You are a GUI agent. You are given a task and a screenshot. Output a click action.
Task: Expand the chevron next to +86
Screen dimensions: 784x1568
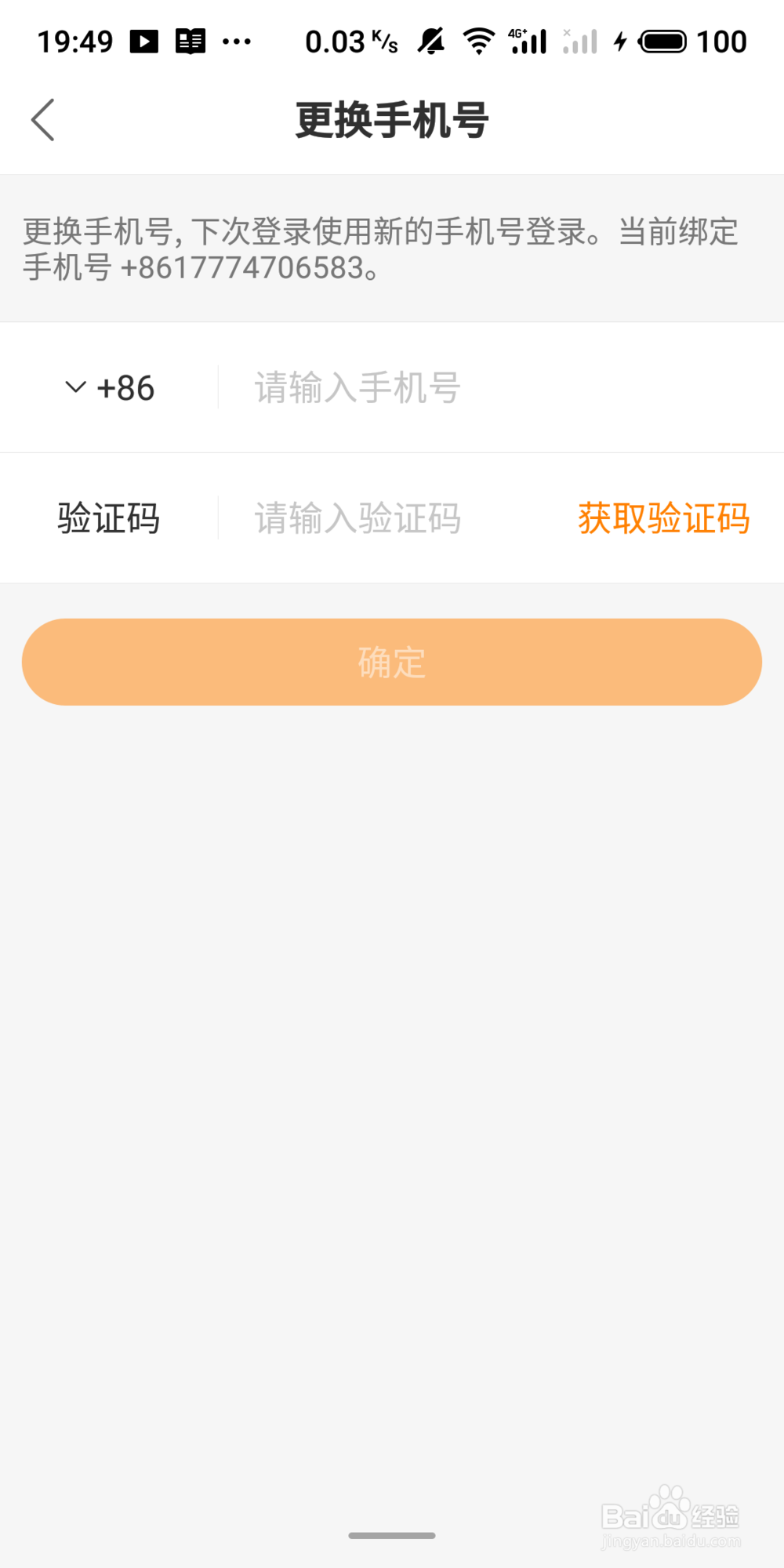(x=74, y=387)
